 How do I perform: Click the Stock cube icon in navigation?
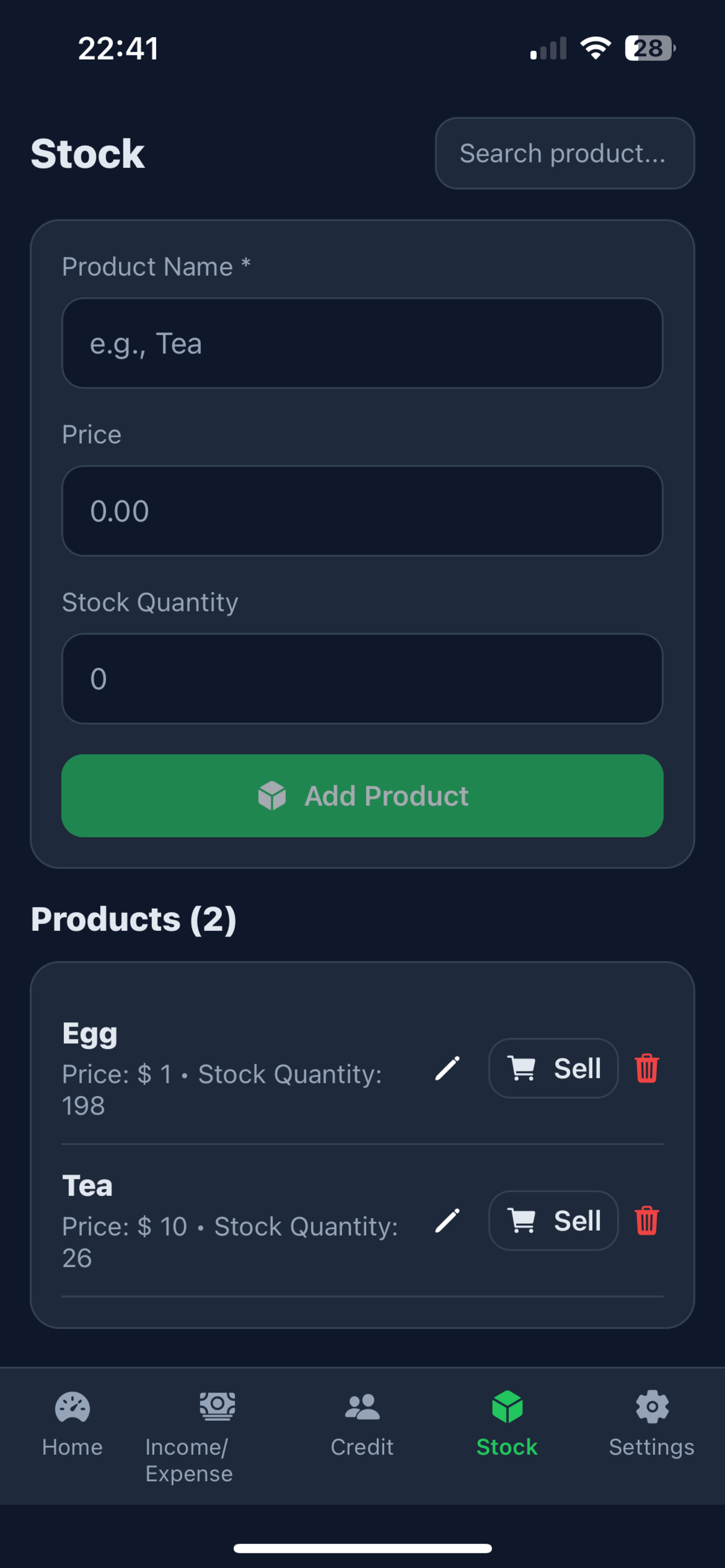[x=506, y=1407]
